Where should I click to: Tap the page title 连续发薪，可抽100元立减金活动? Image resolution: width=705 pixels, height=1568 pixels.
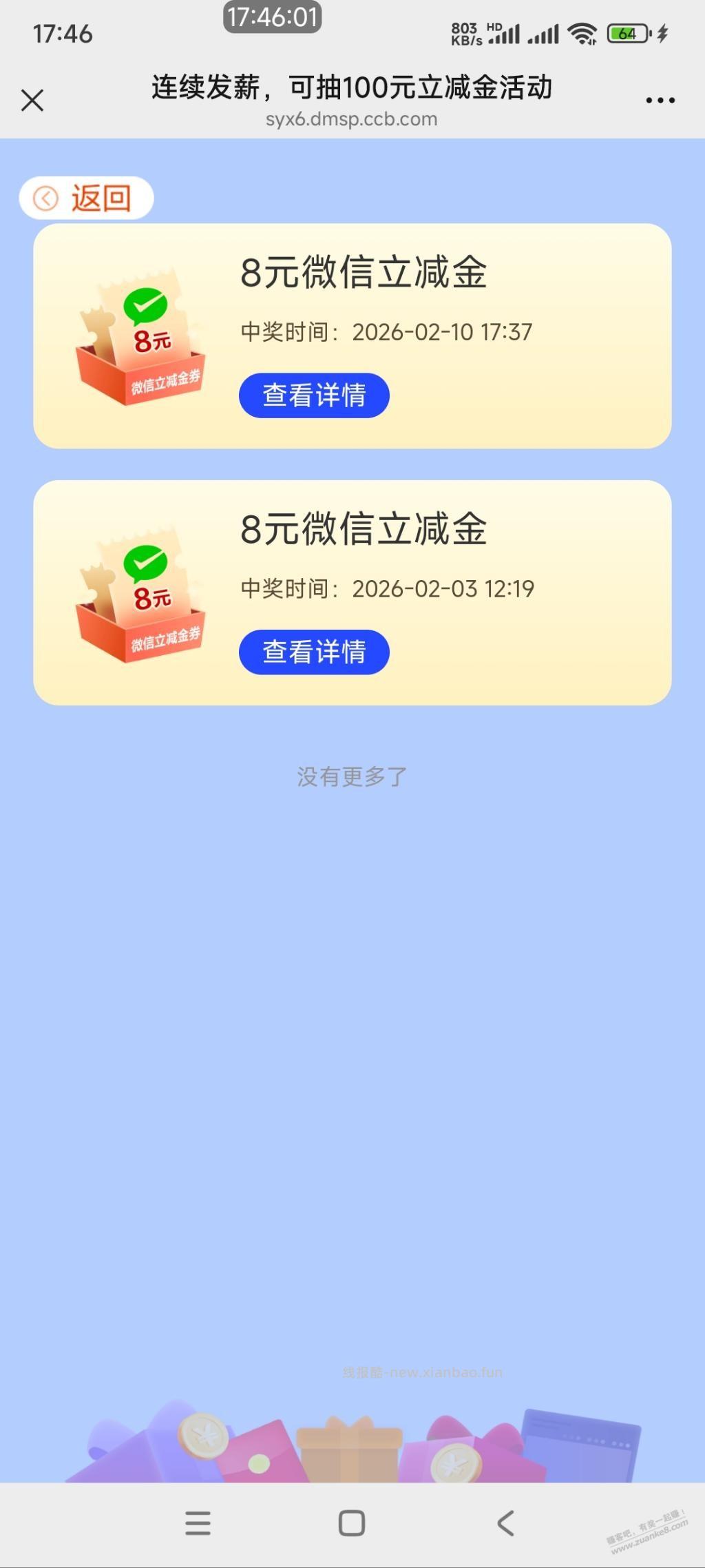[352, 88]
